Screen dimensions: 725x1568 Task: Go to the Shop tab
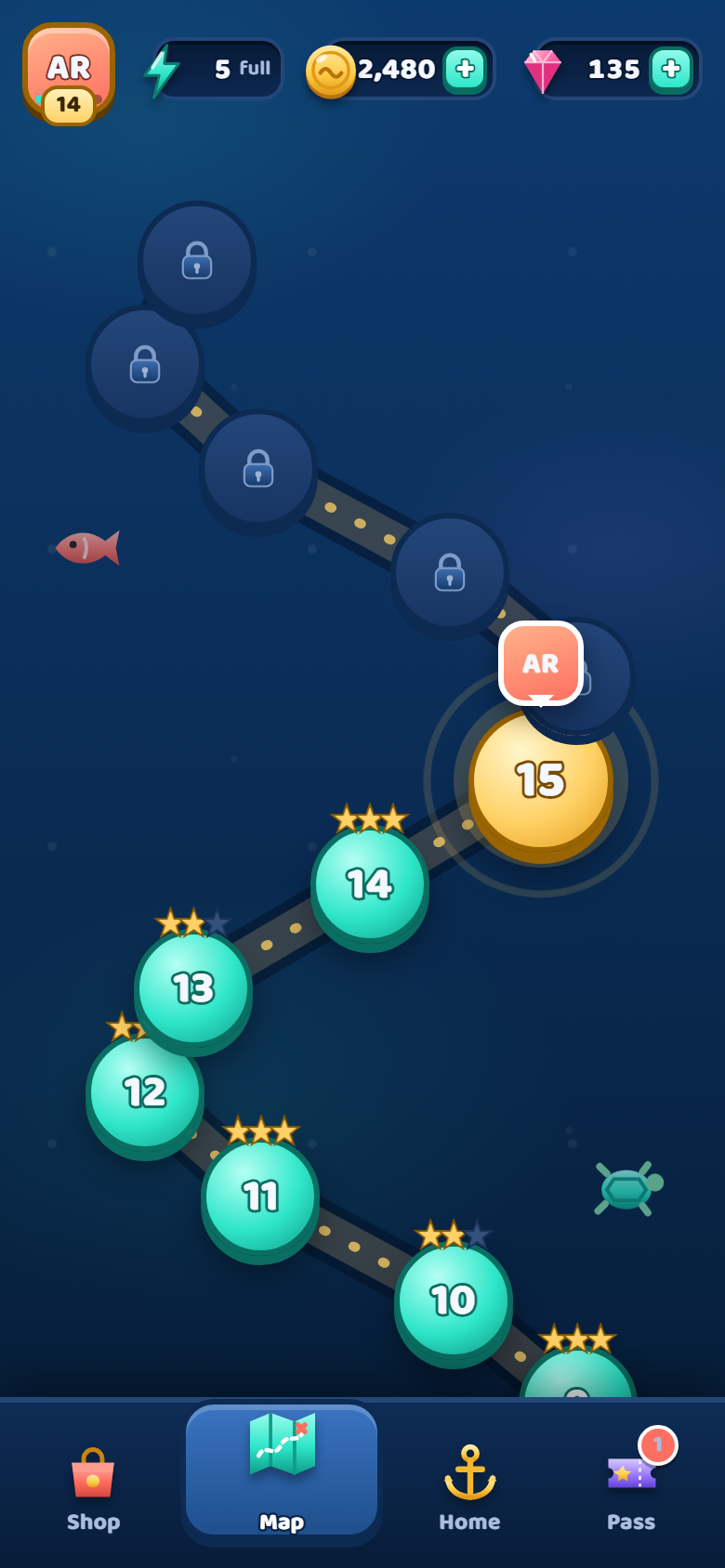[x=93, y=1488]
